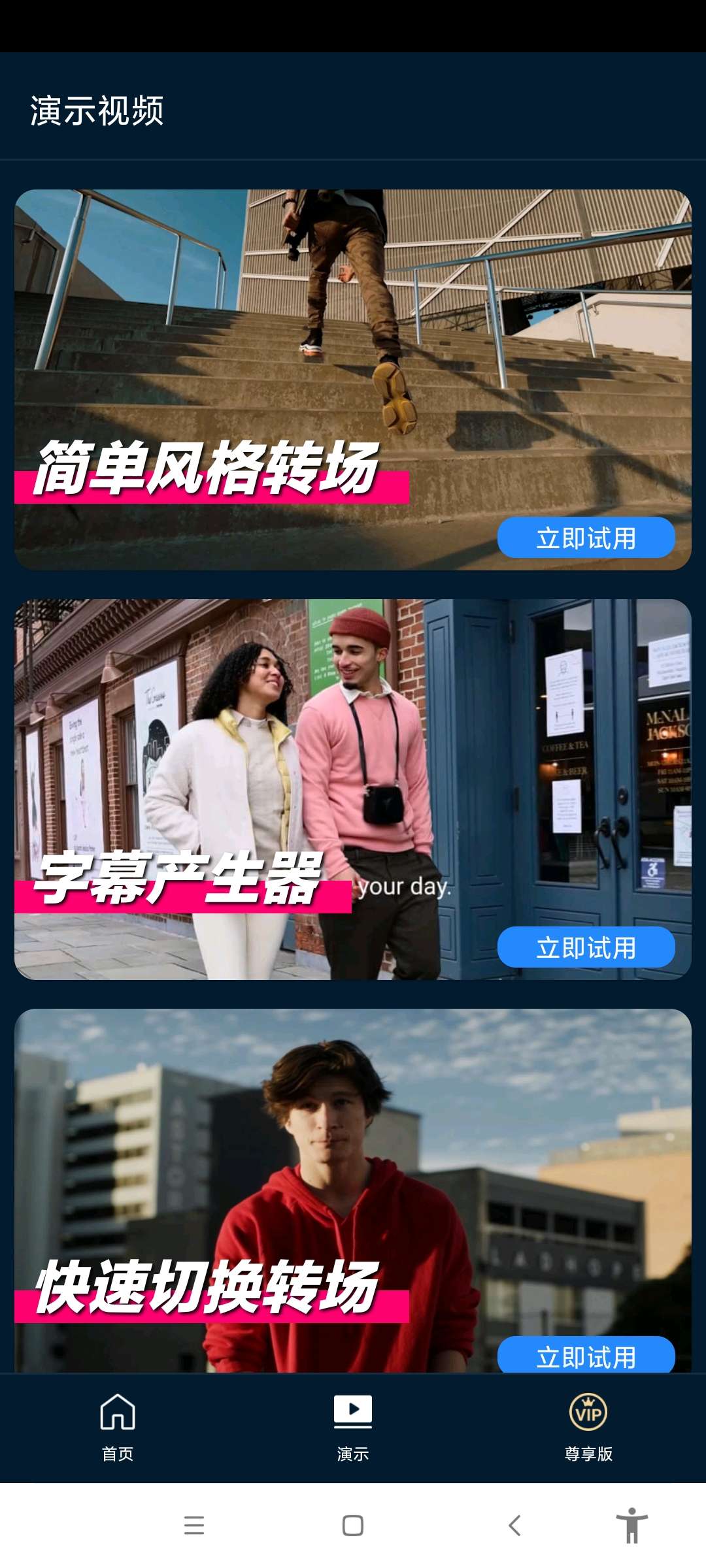The width and height of the screenshot is (706, 1568).
Task: Tap 立即试用 on the 字幕产生器 card
Action: (586, 947)
